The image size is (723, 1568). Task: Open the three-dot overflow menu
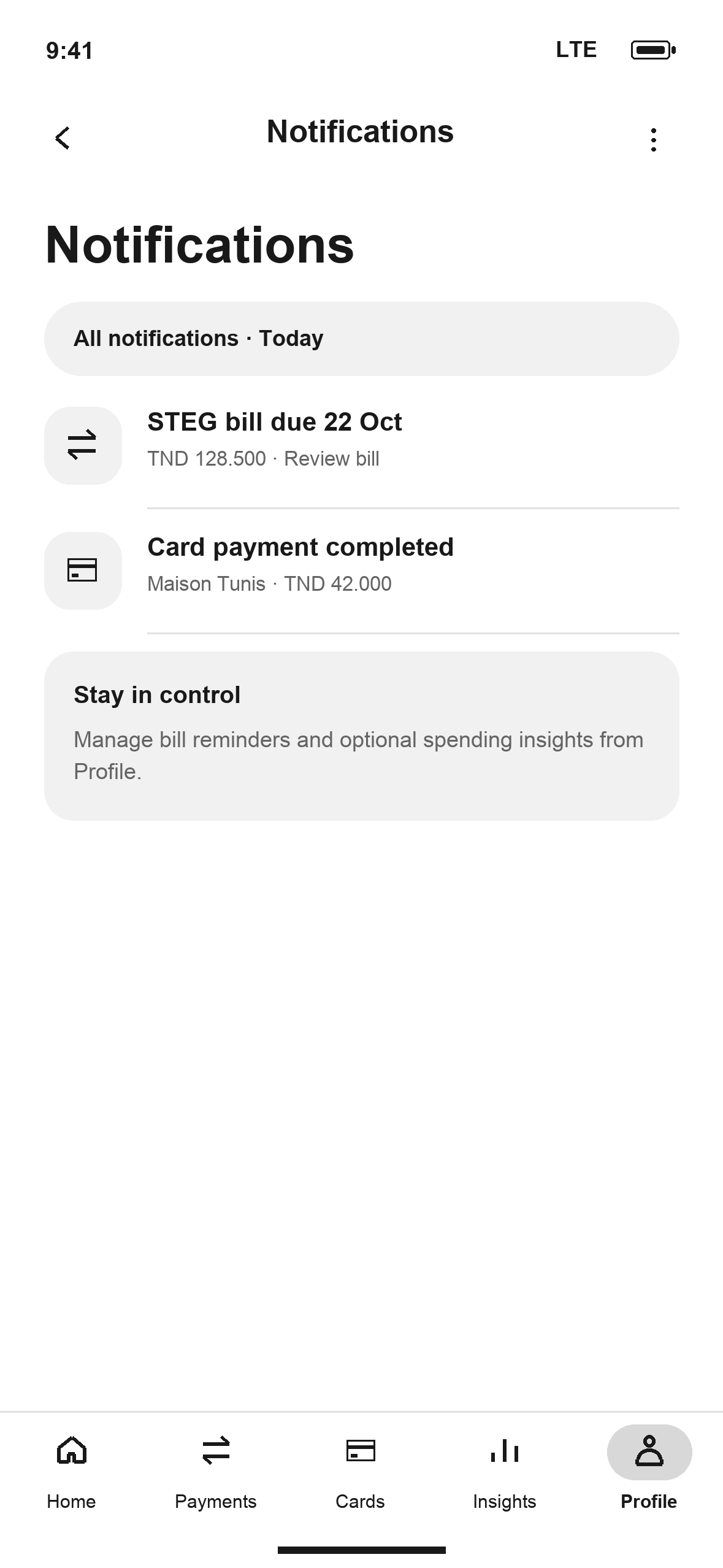coord(654,139)
